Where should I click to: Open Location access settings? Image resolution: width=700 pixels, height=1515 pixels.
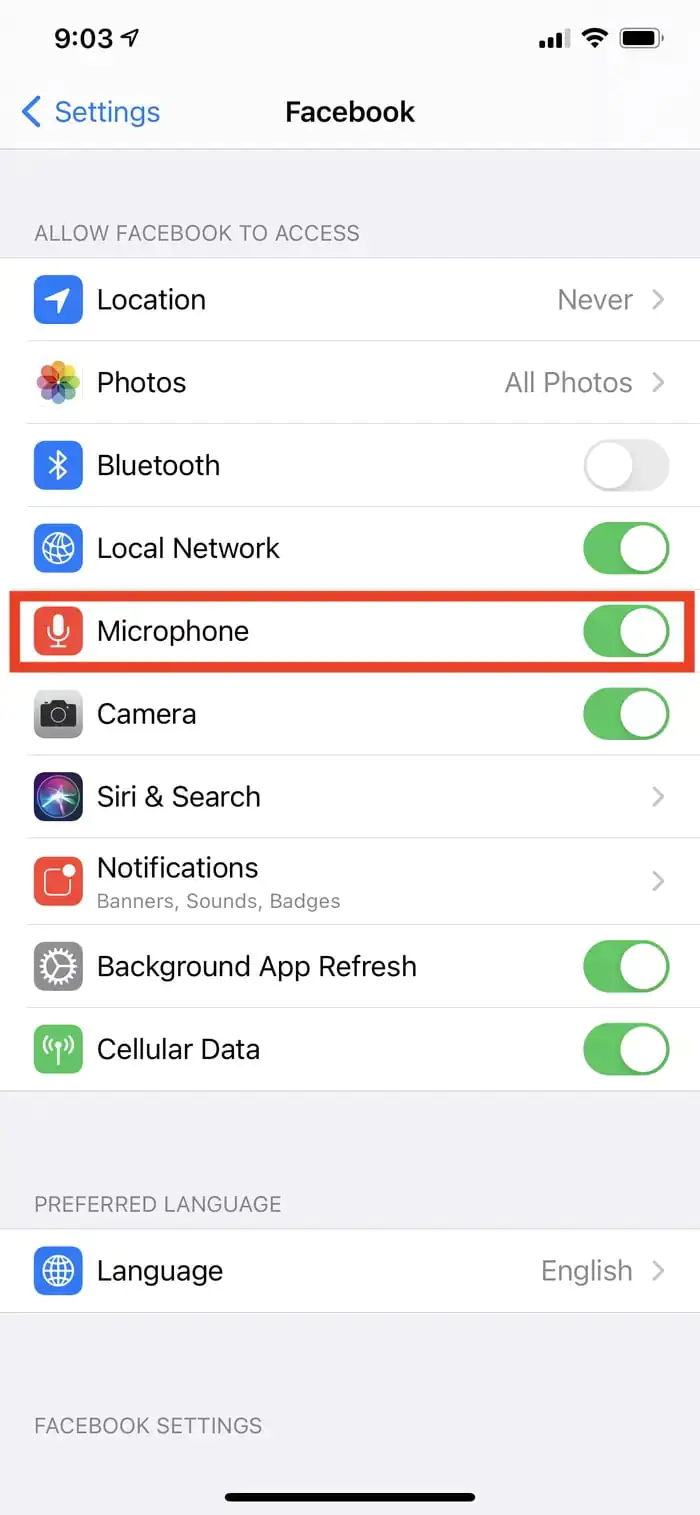pos(350,300)
